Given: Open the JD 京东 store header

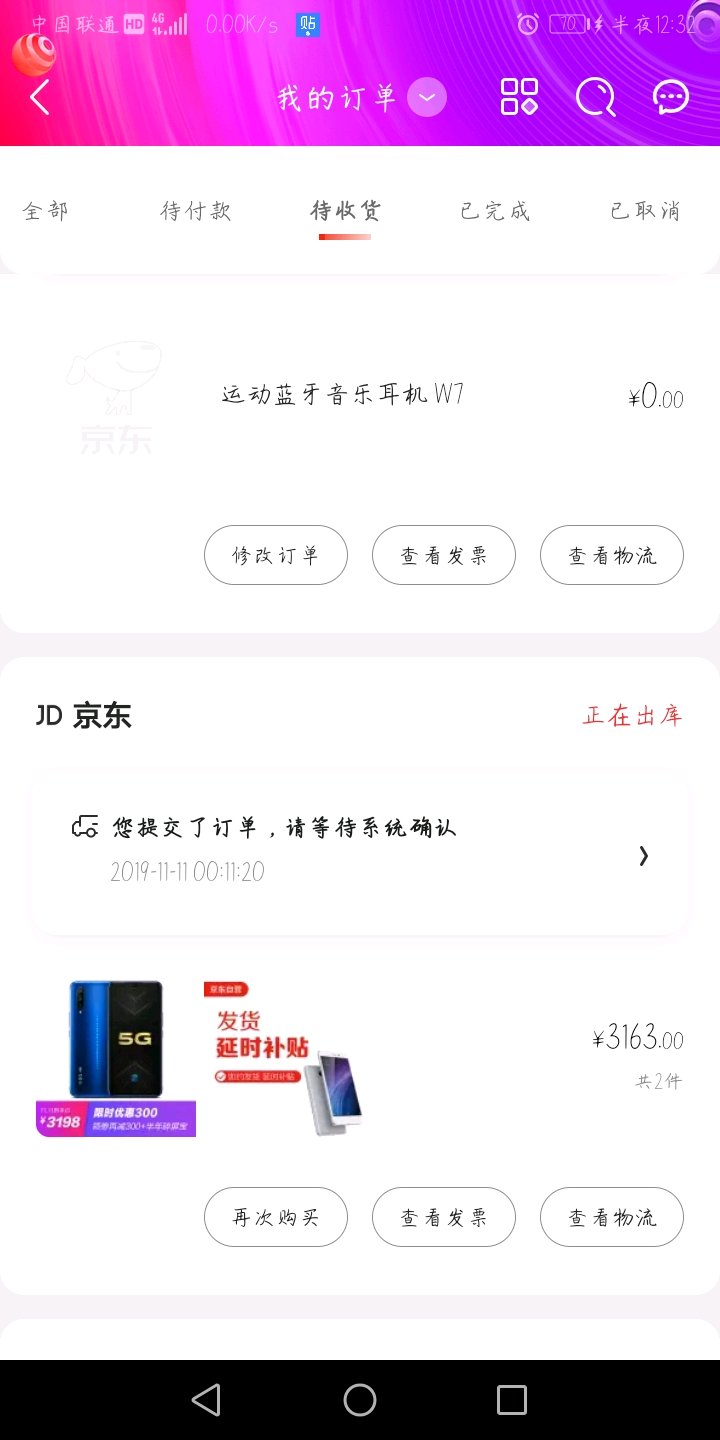Looking at the screenshot, I should pyautogui.click(x=84, y=716).
